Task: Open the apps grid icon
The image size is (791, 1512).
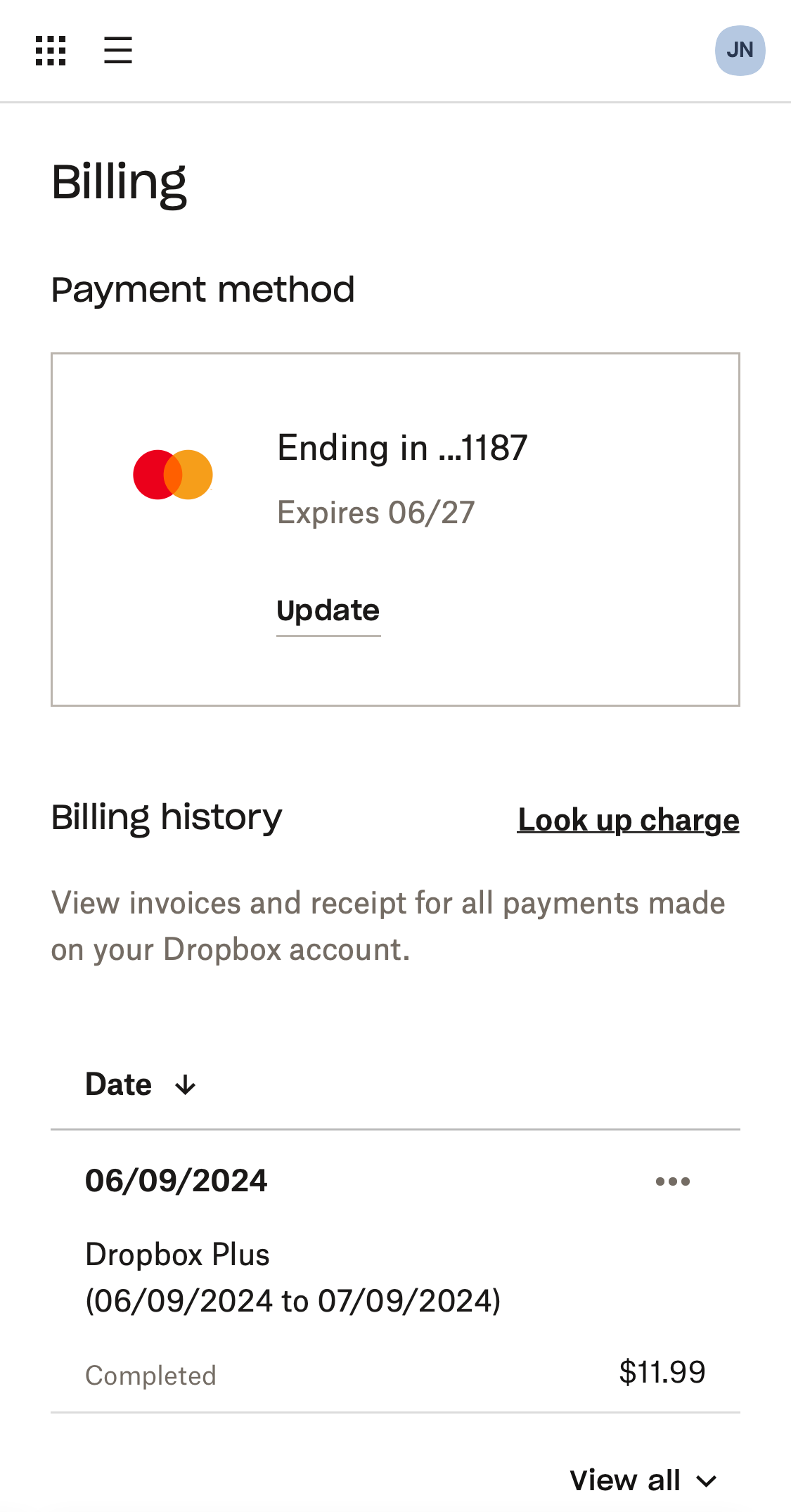Action: point(50,50)
